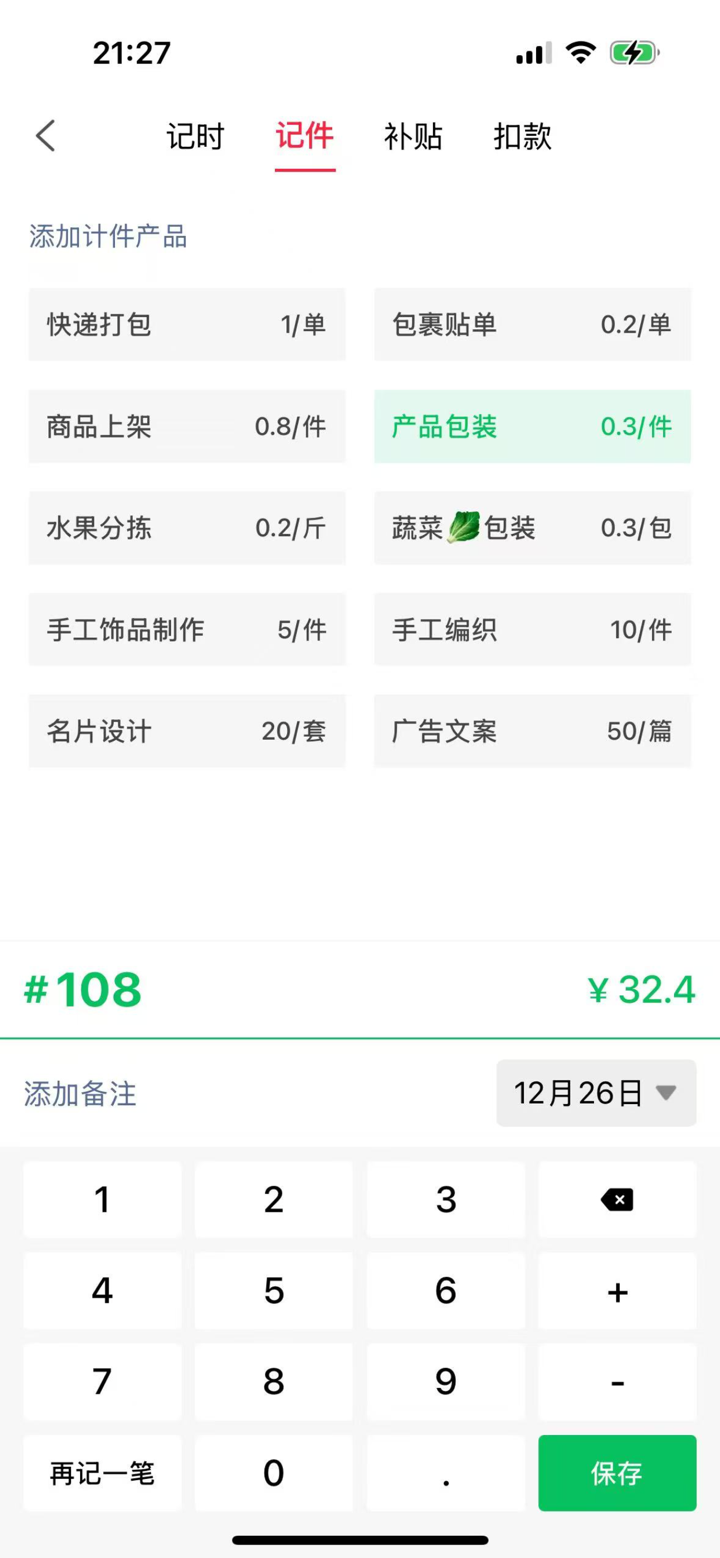This screenshot has height=1558, width=720.
Task: Select the 手工编织 product
Action: pos(532,630)
